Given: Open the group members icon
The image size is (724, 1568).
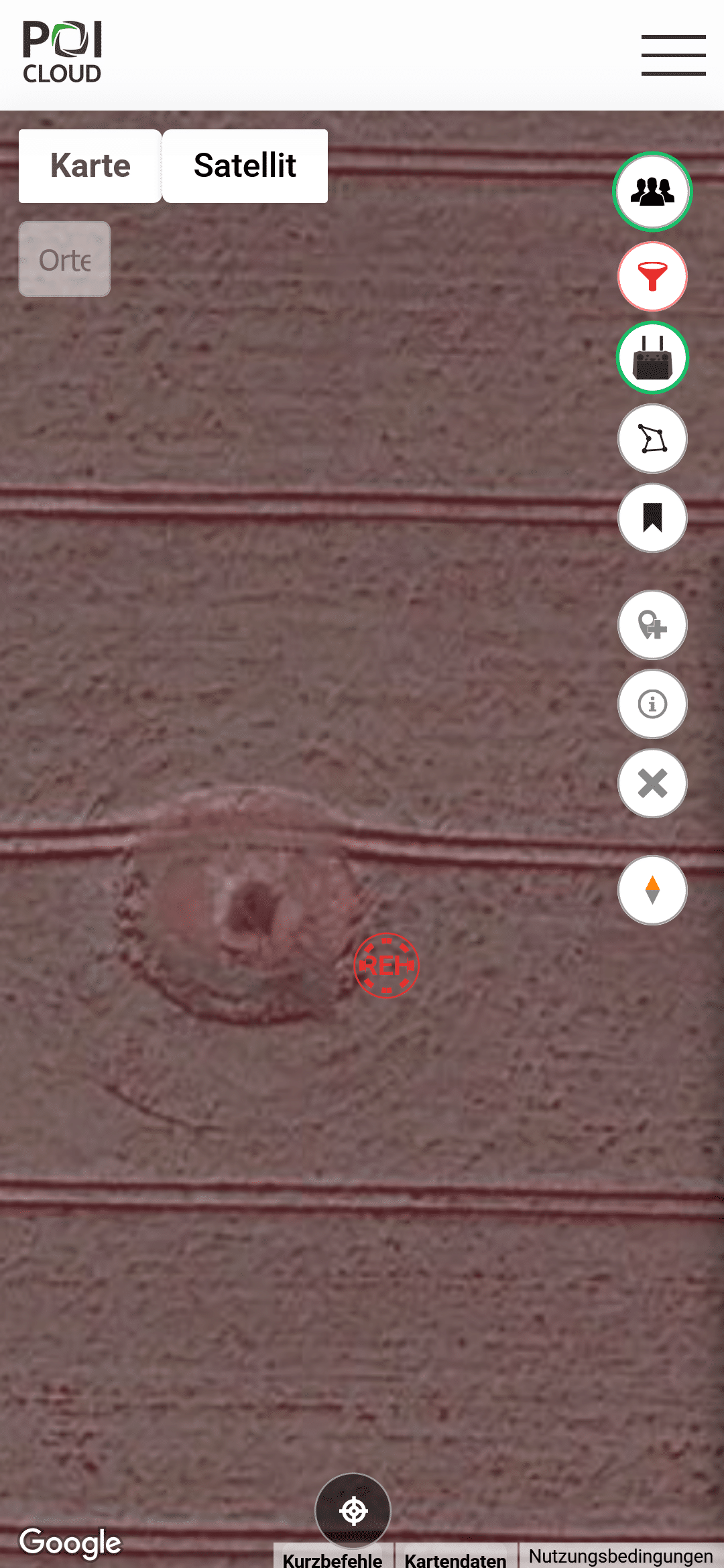Looking at the screenshot, I should (x=652, y=192).
